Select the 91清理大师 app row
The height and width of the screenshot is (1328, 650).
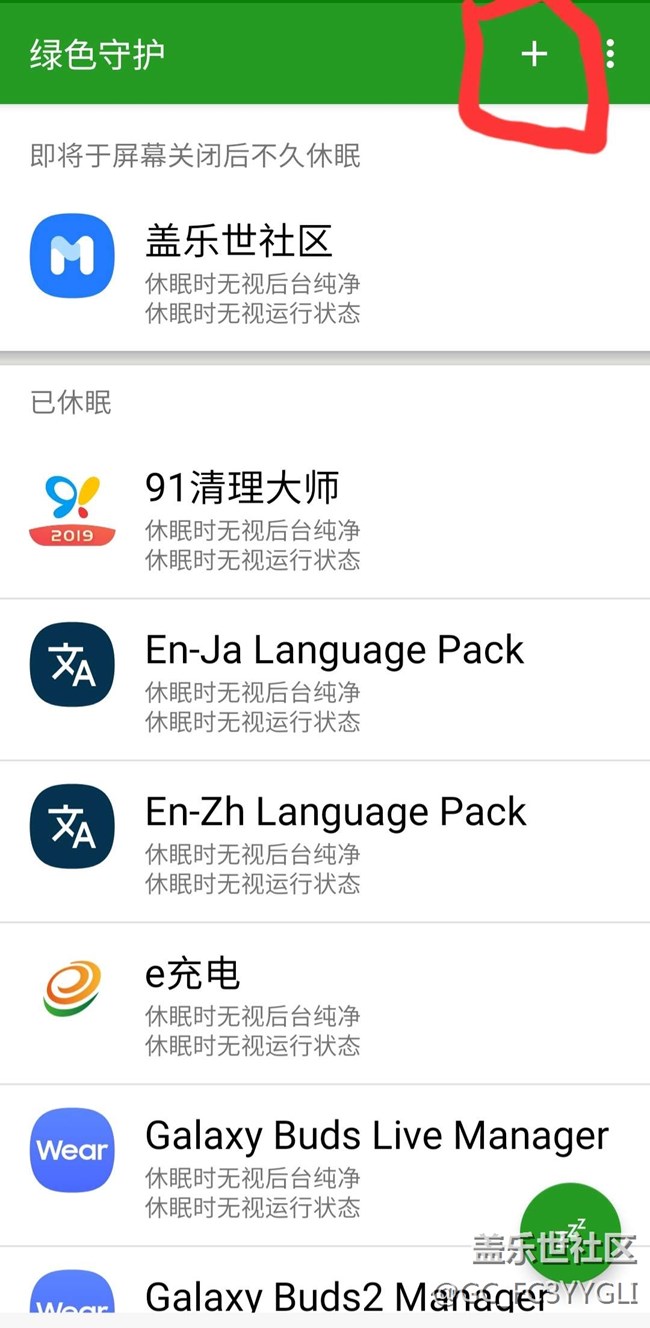pos(325,518)
